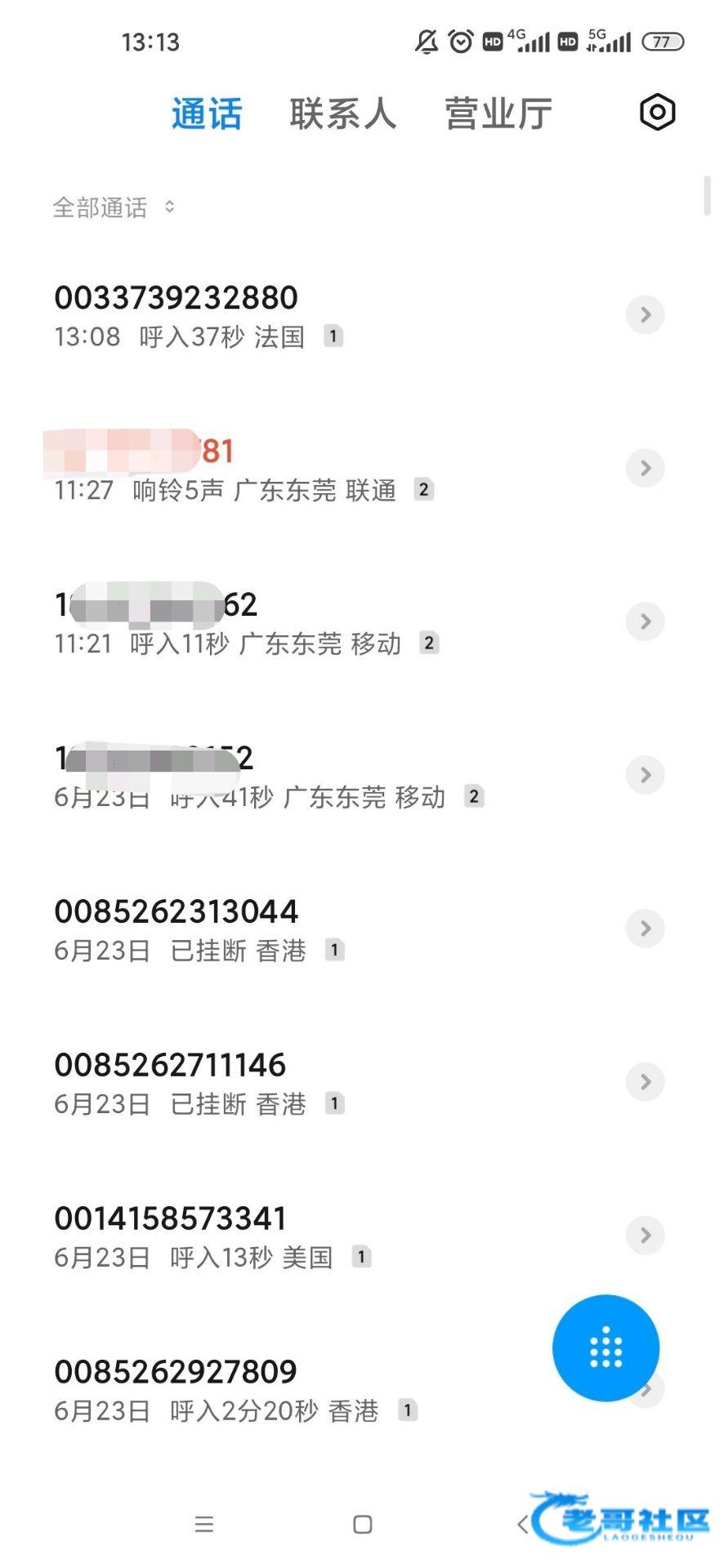Open recent apps from navigation bar
The height and width of the screenshot is (1568, 724).
[x=204, y=1524]
